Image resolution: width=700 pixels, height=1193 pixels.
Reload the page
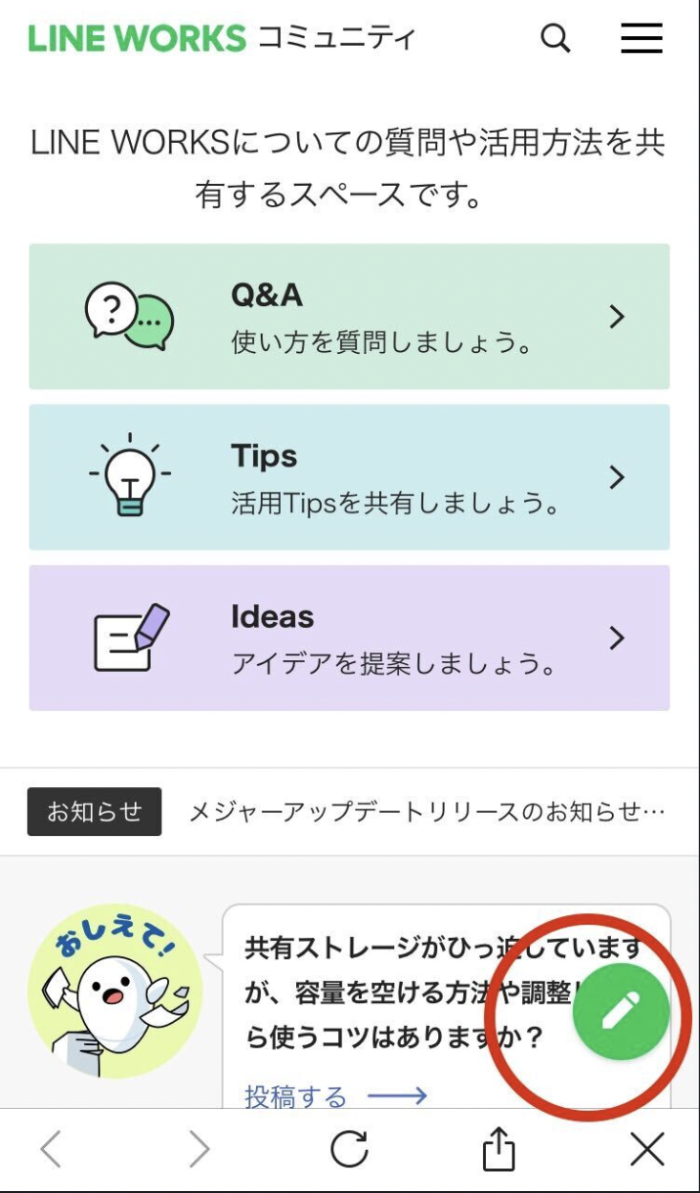[349, 1148]
